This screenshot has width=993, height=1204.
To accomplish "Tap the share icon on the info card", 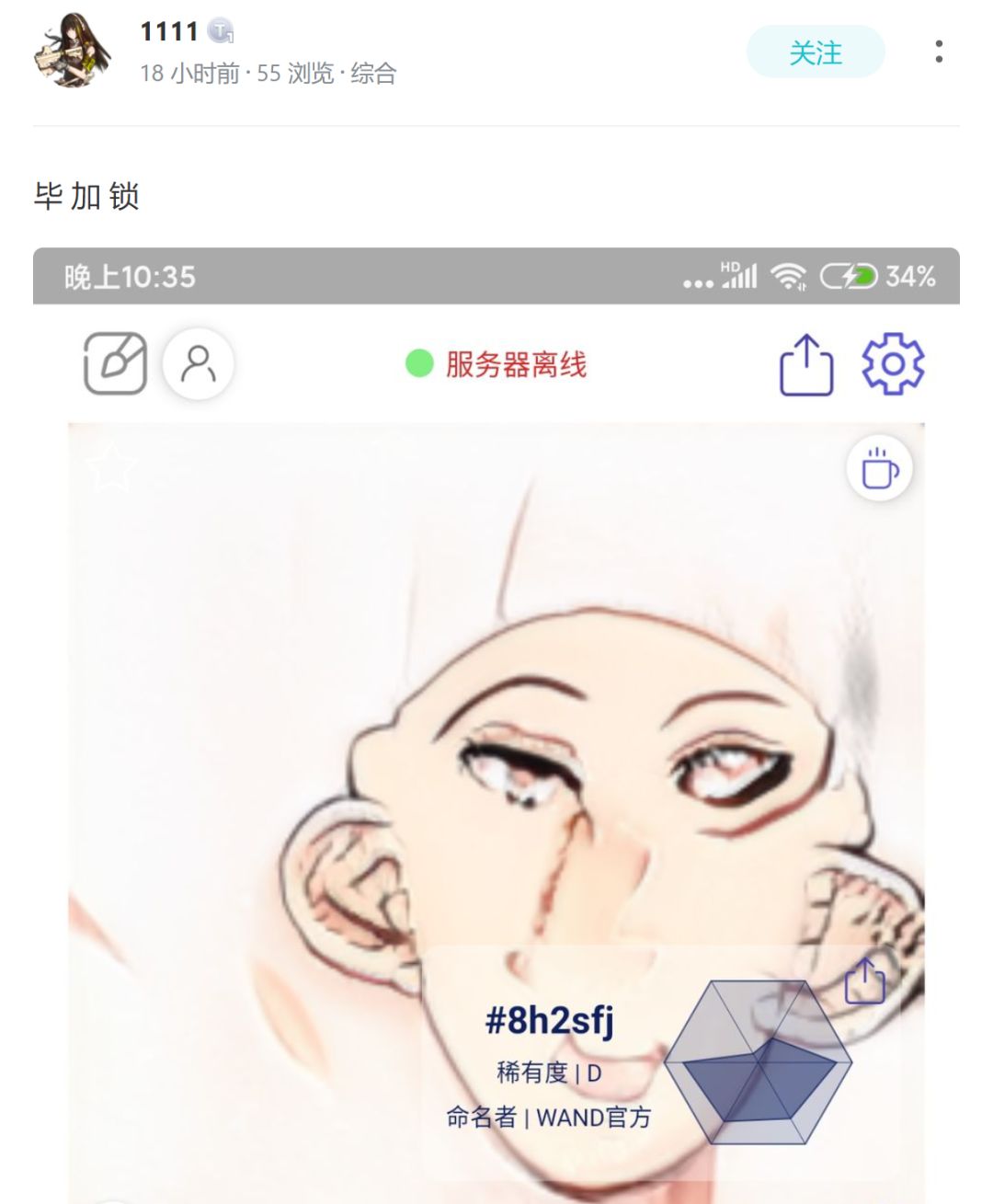I will [865, 982].
